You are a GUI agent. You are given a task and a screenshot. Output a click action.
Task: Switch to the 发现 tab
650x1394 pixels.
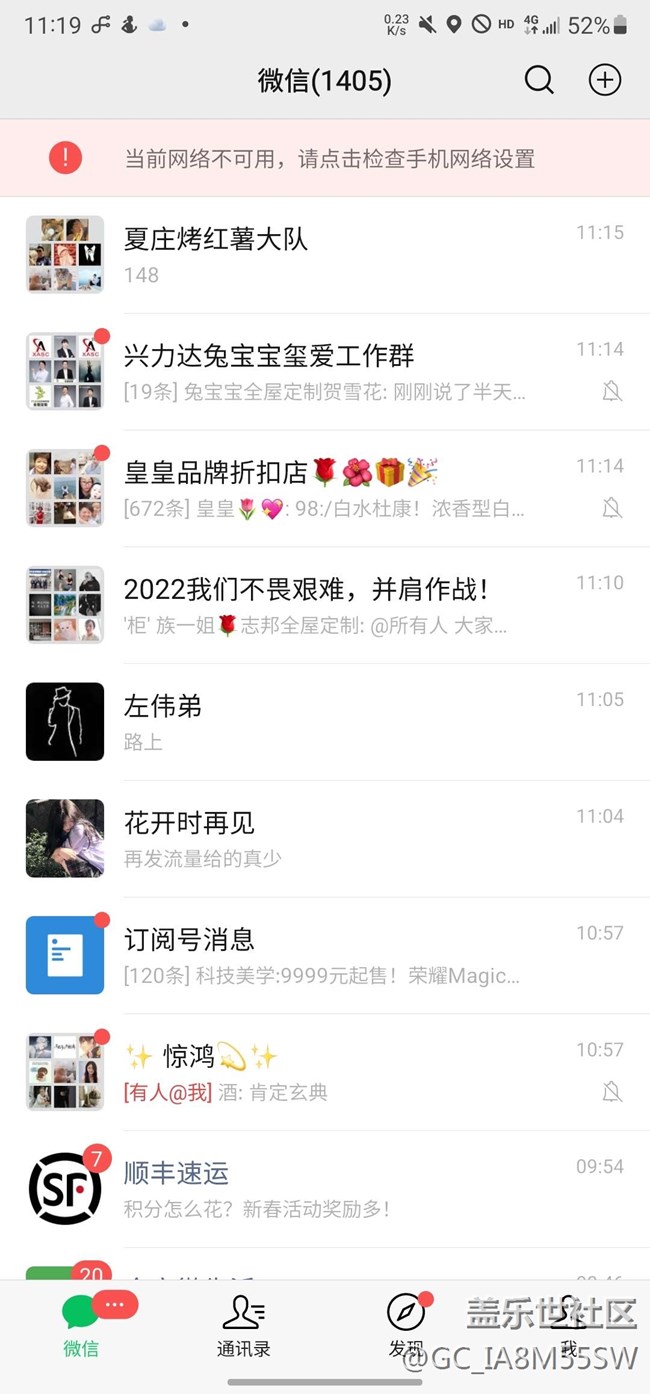point(406,1327)
